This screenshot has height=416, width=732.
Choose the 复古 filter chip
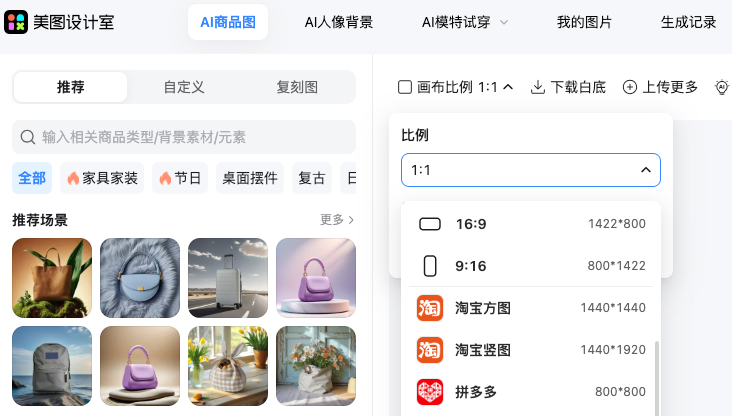coord(312,178)
